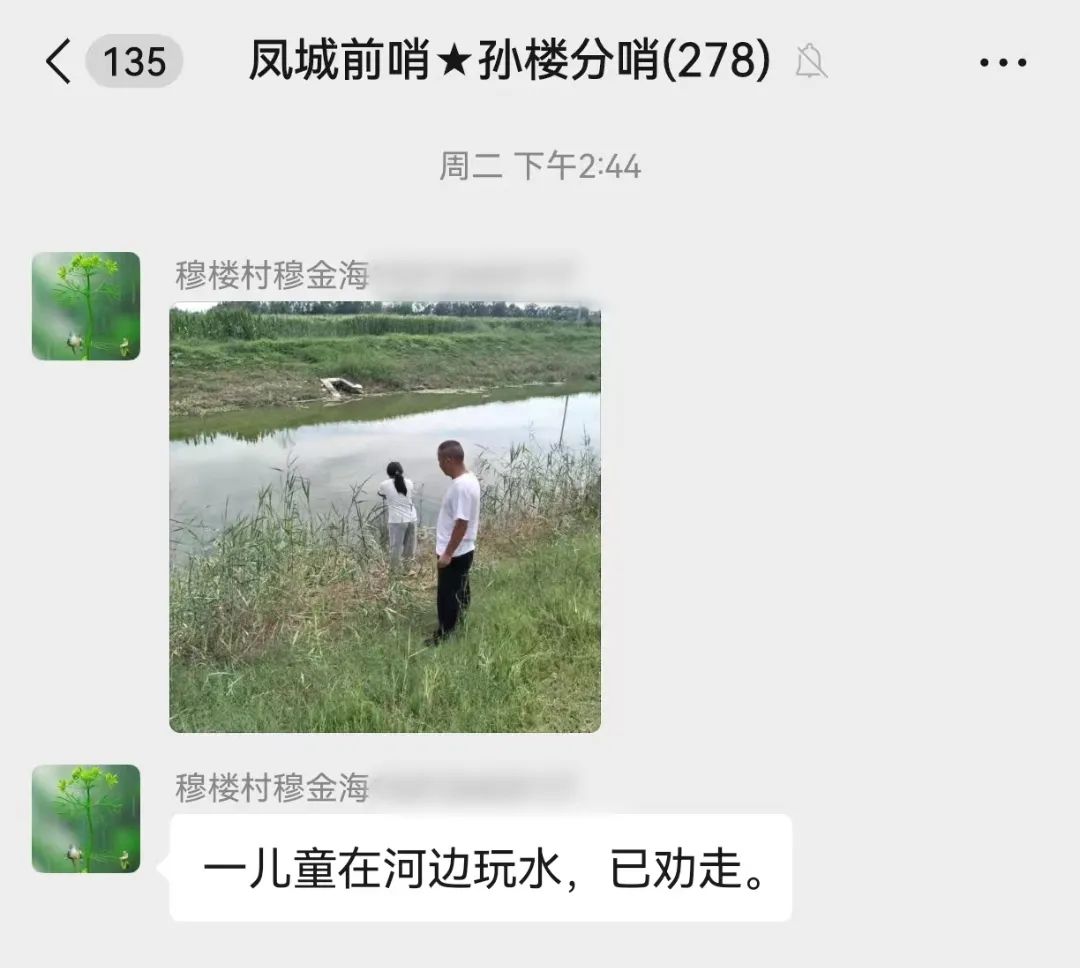Go back to the chat list
The image size is (1080, 968).
(x=60, y=62)
